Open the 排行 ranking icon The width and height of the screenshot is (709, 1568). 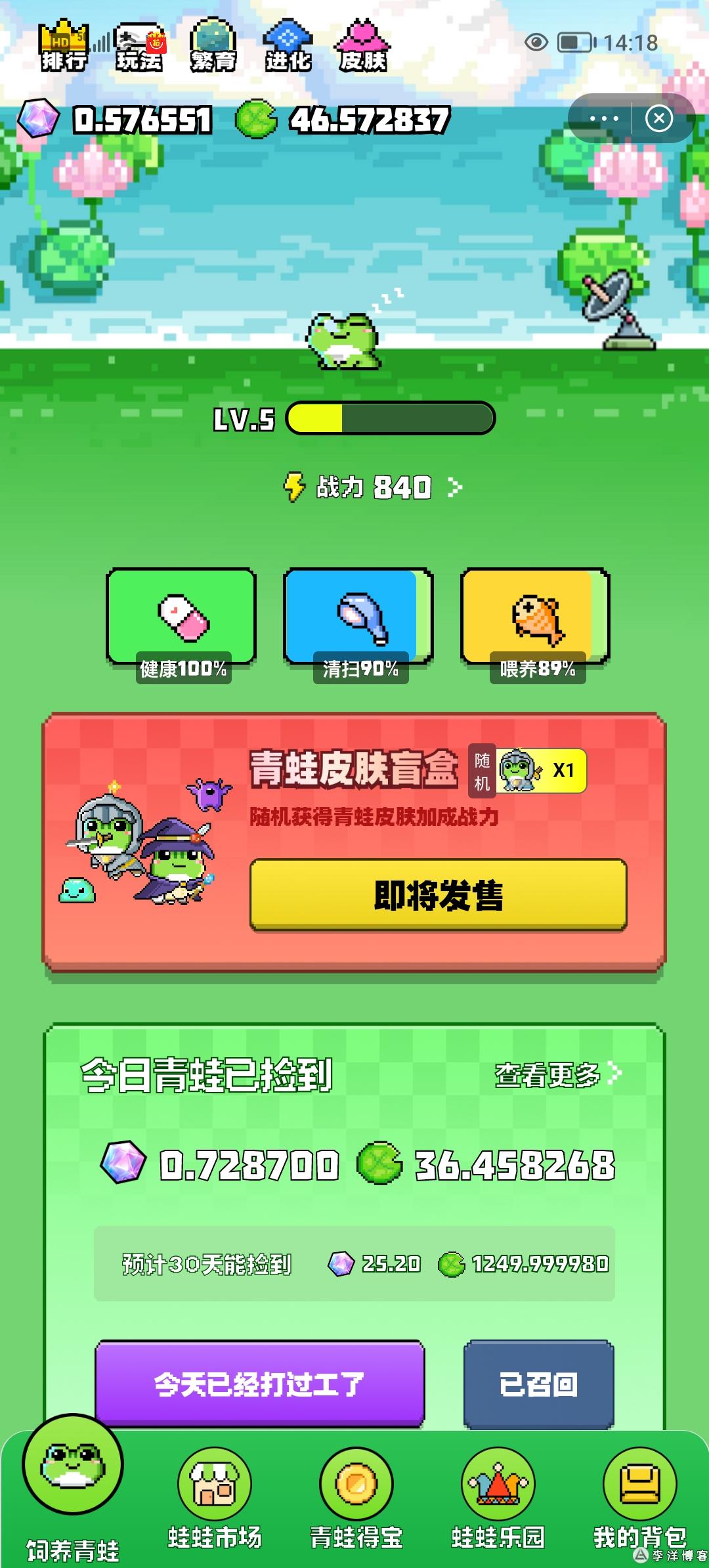pos(63,46)
